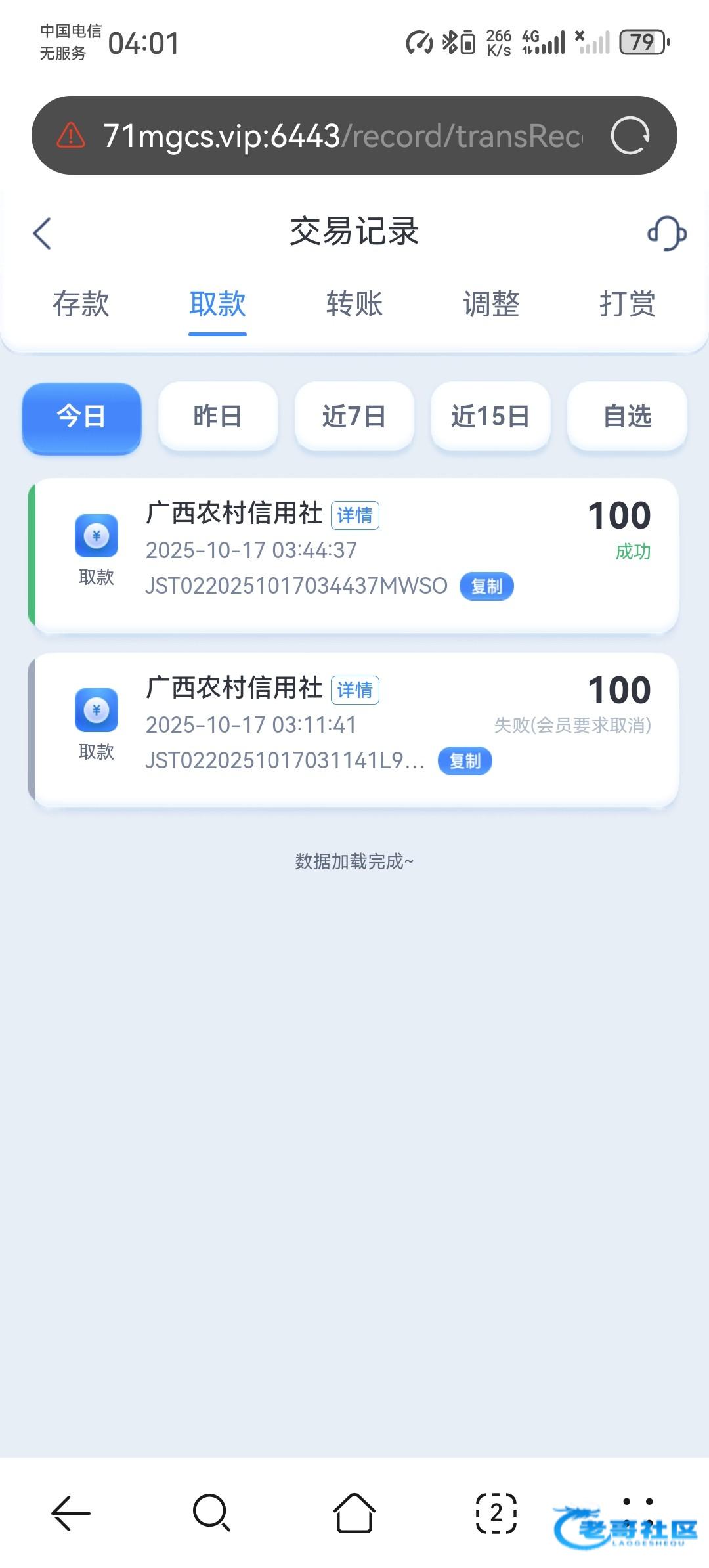
Task: Tap the browser URL address field
Action: pos(341,136)
